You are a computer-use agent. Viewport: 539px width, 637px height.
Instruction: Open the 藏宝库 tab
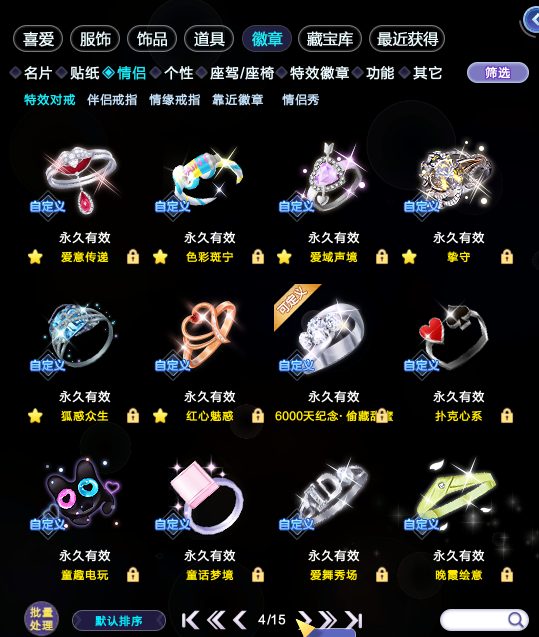click(329, 39)
